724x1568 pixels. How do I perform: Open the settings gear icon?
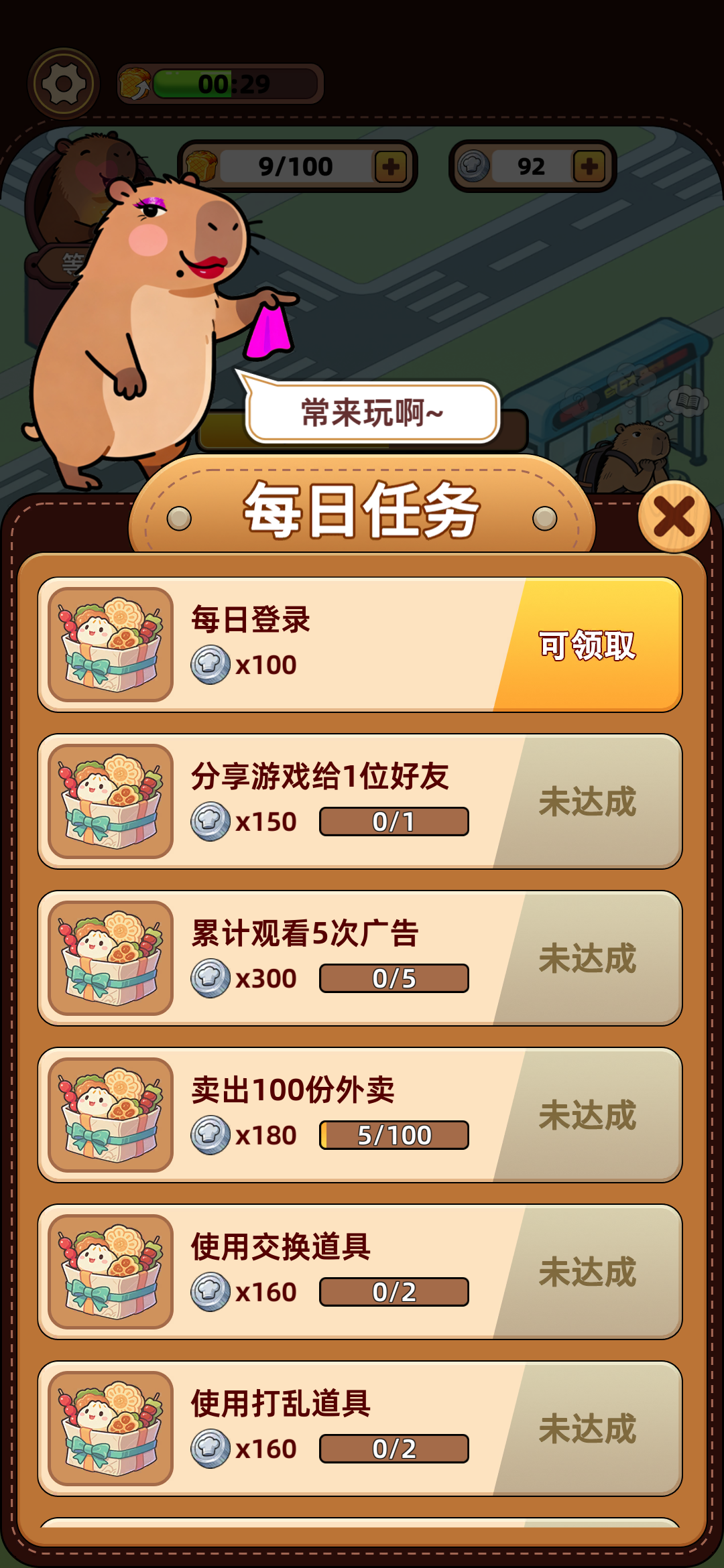[64, 84]
